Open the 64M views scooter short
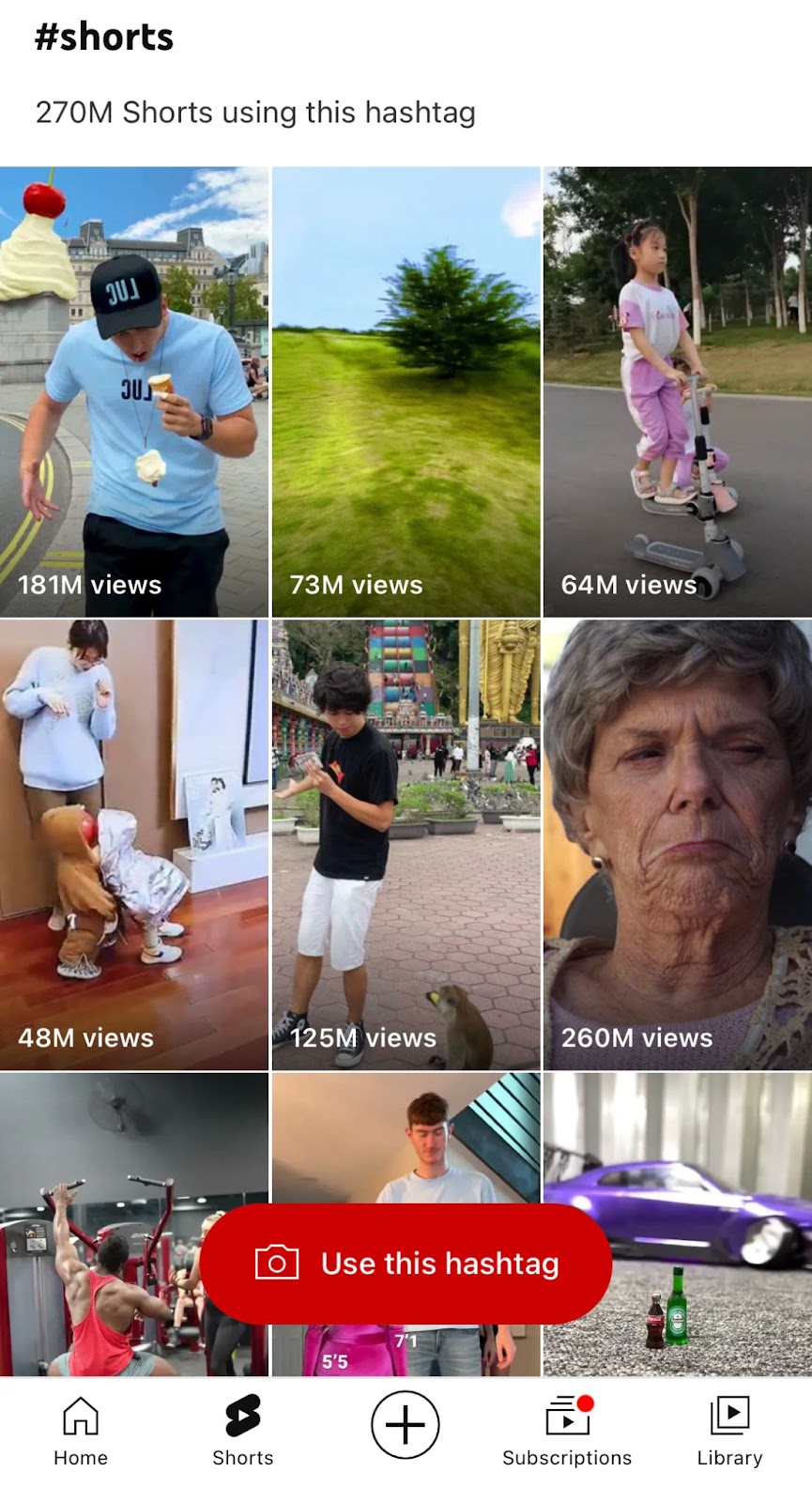 (677, 391)
